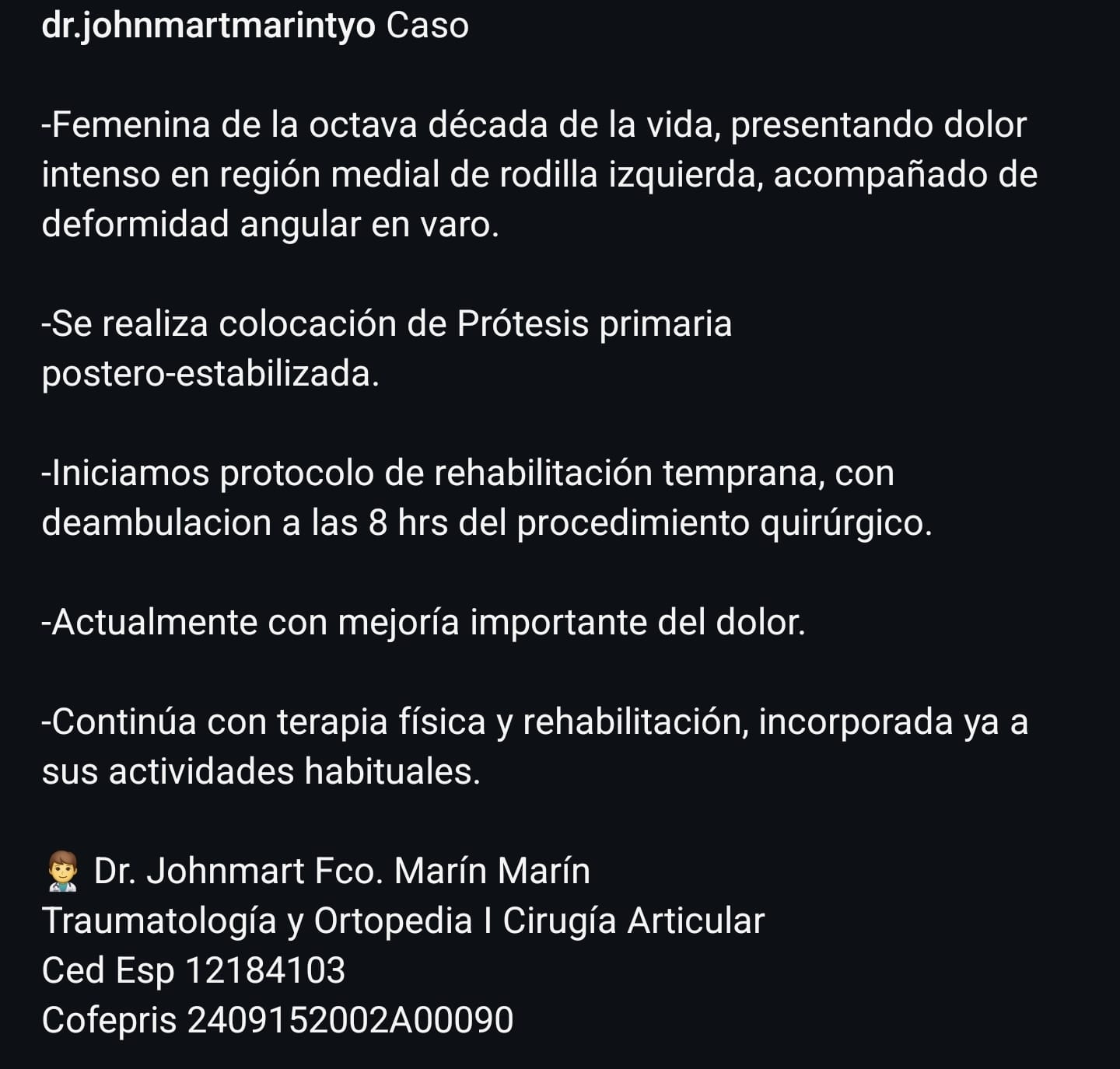Open dr.johnmartmarintyo's profile from the caption
Image resolution: width=1120 pixels, height=1069 pixels.
pyautogui.click(x=208, y=26)
